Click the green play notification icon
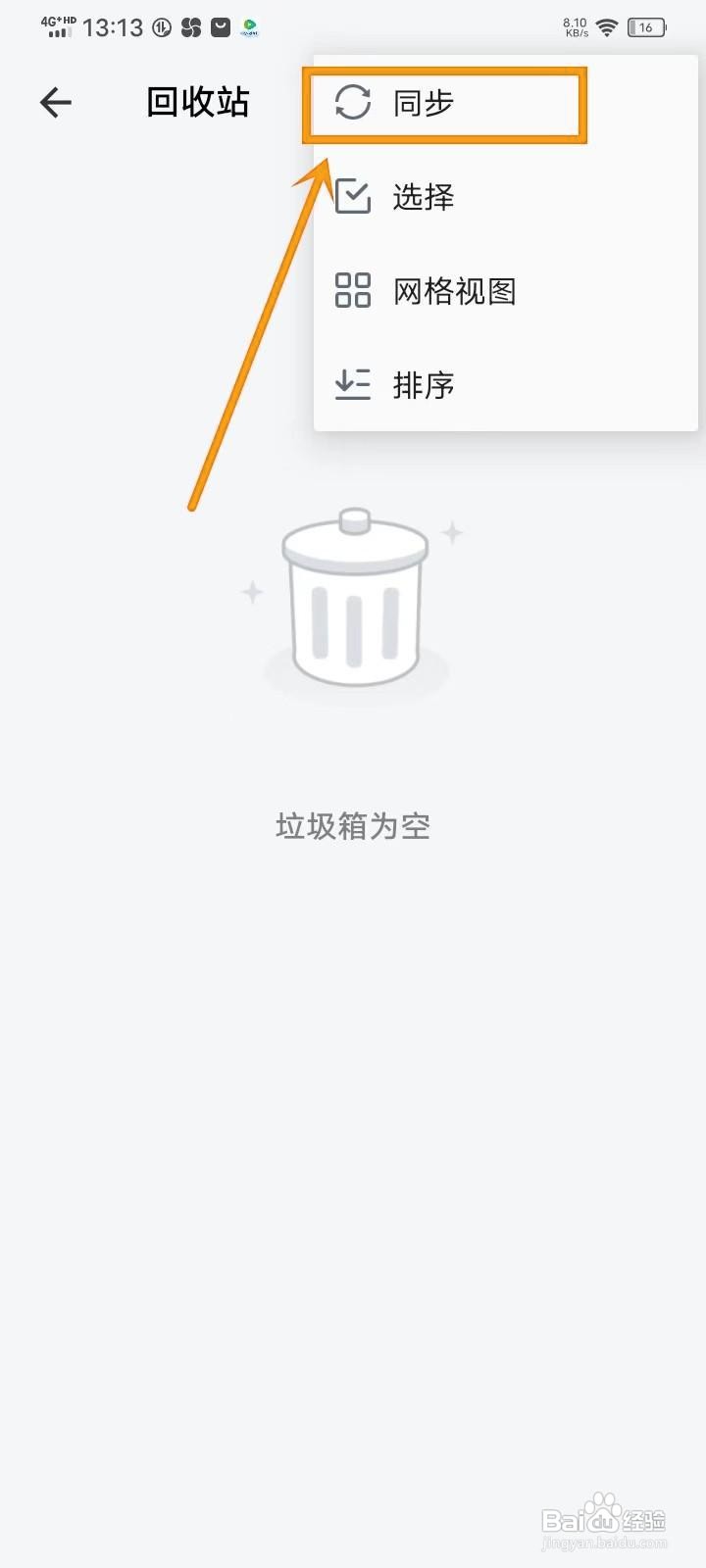Image resolution: width=706 pixels, height=1568 pixels. pyautogui.click(x=248, y=26)
